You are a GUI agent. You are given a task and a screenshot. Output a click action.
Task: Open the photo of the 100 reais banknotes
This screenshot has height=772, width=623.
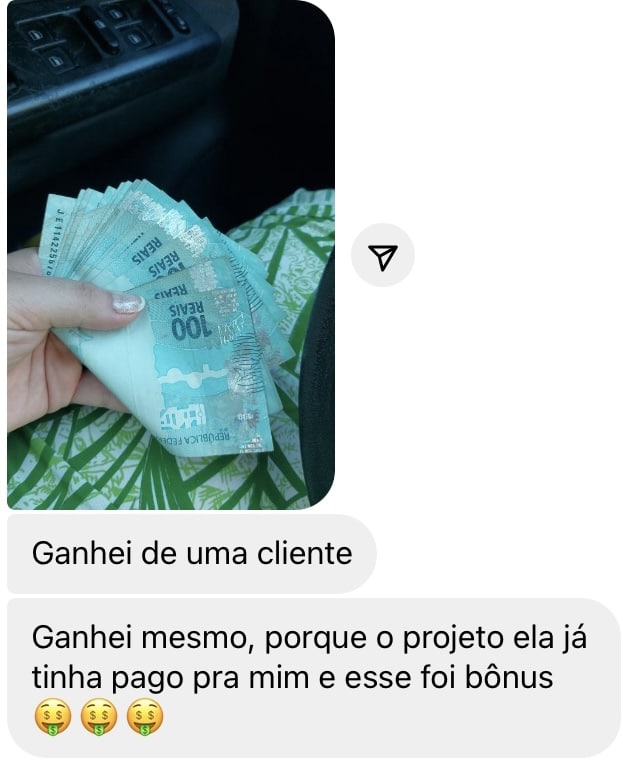coord(170,255)
